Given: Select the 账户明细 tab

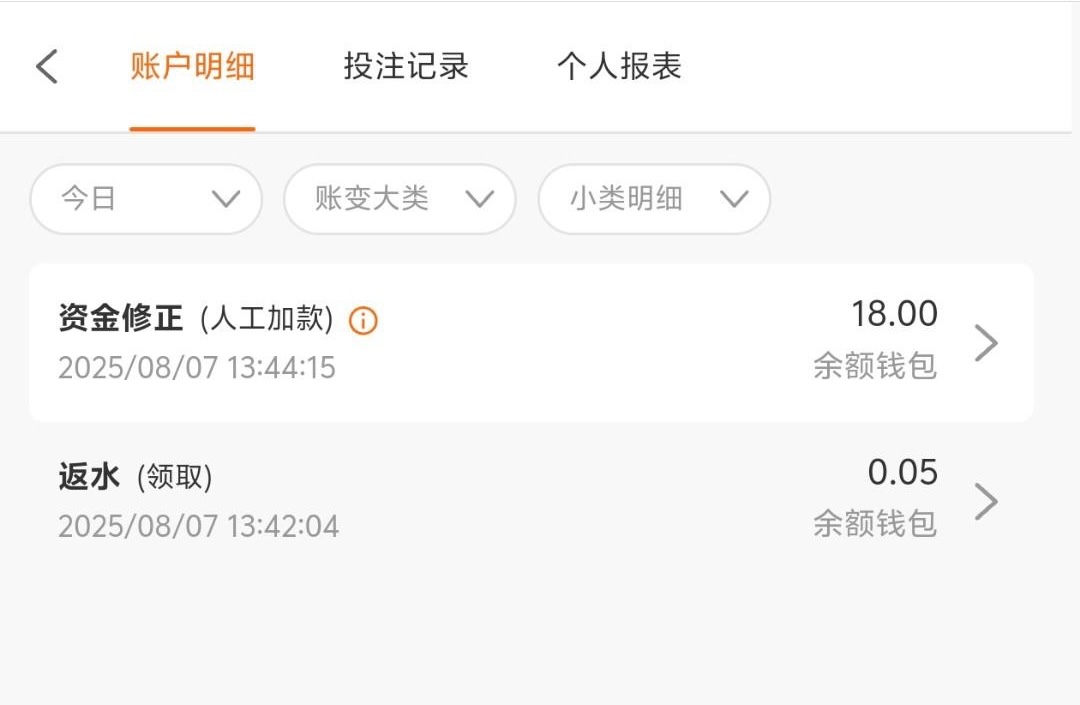Looking at the screenshot, I should pyautogui.click(x=192, y=67).
